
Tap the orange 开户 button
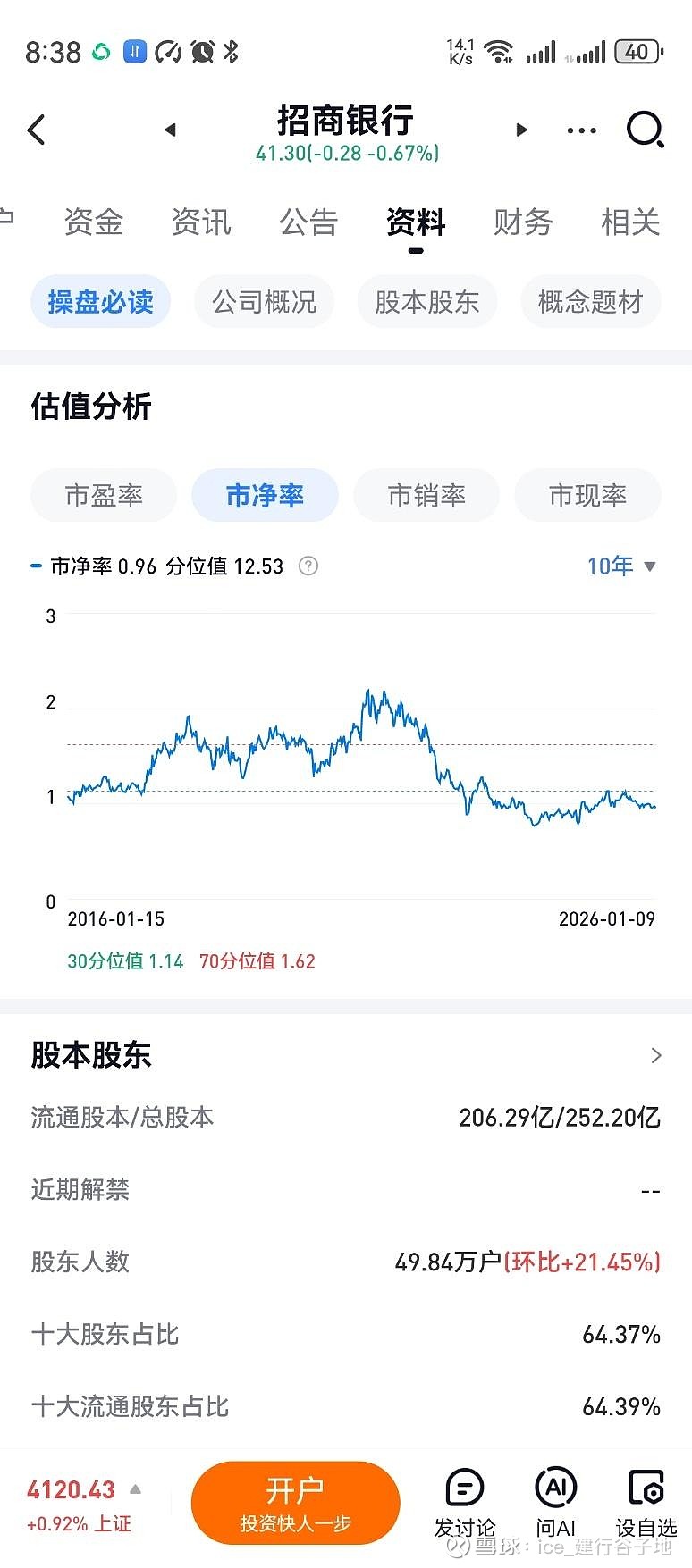(x=295, y=1502)
